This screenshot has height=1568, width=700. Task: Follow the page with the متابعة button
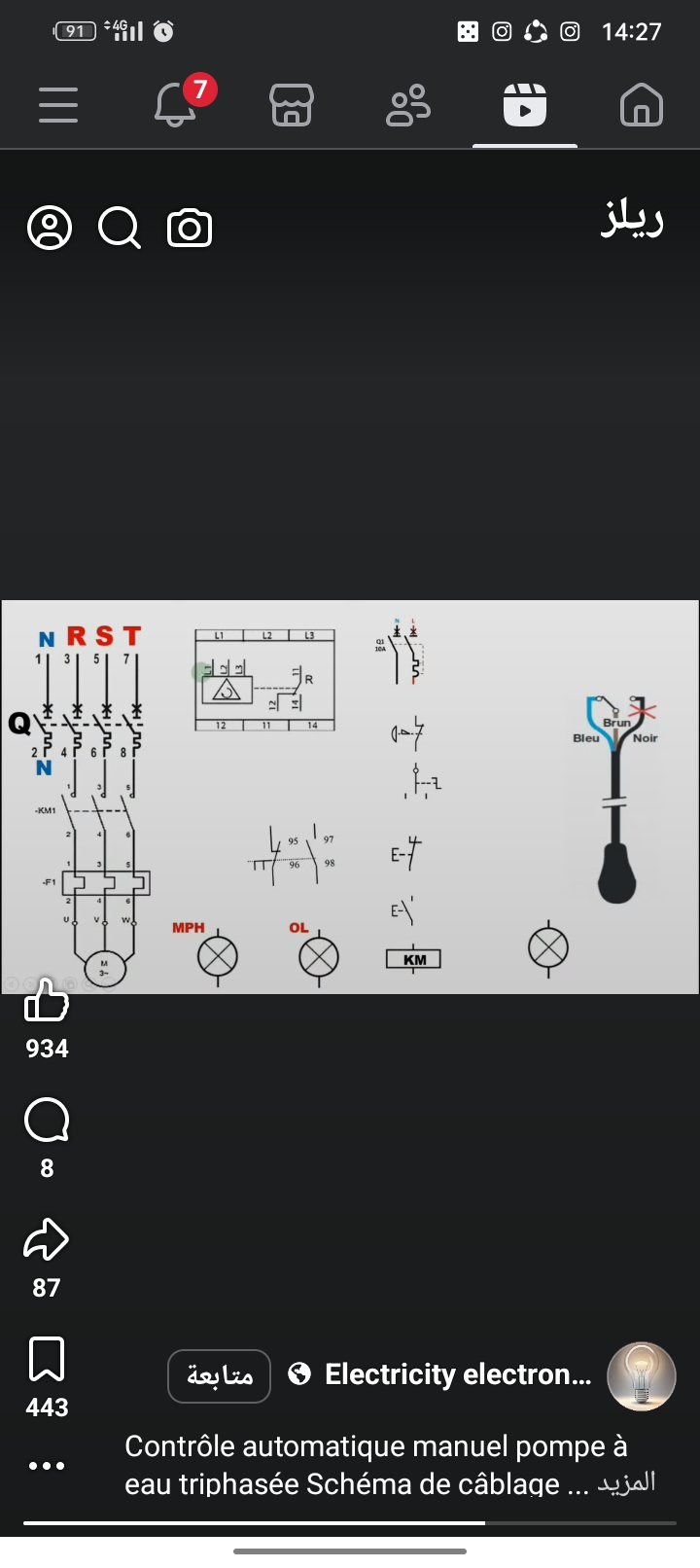220,1375
